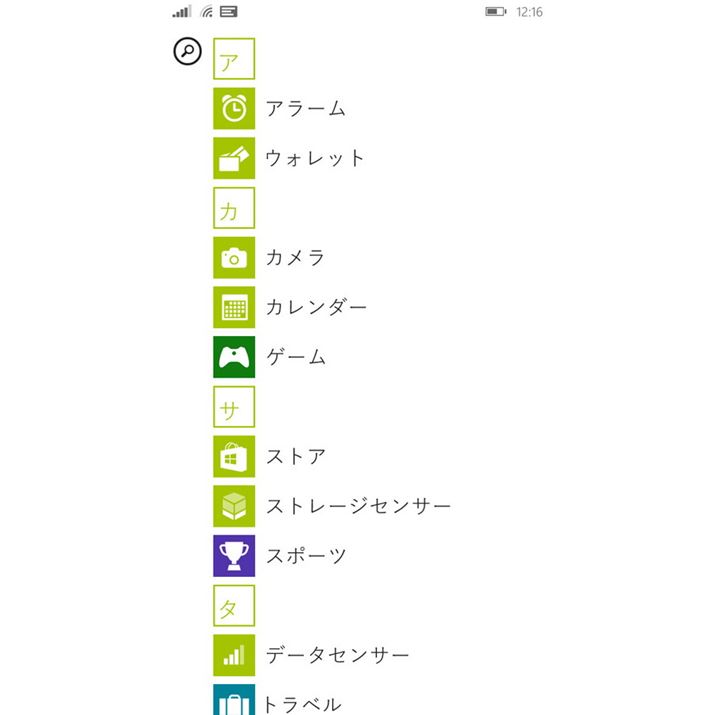Tap the サ index tile

tap(234, 407)
